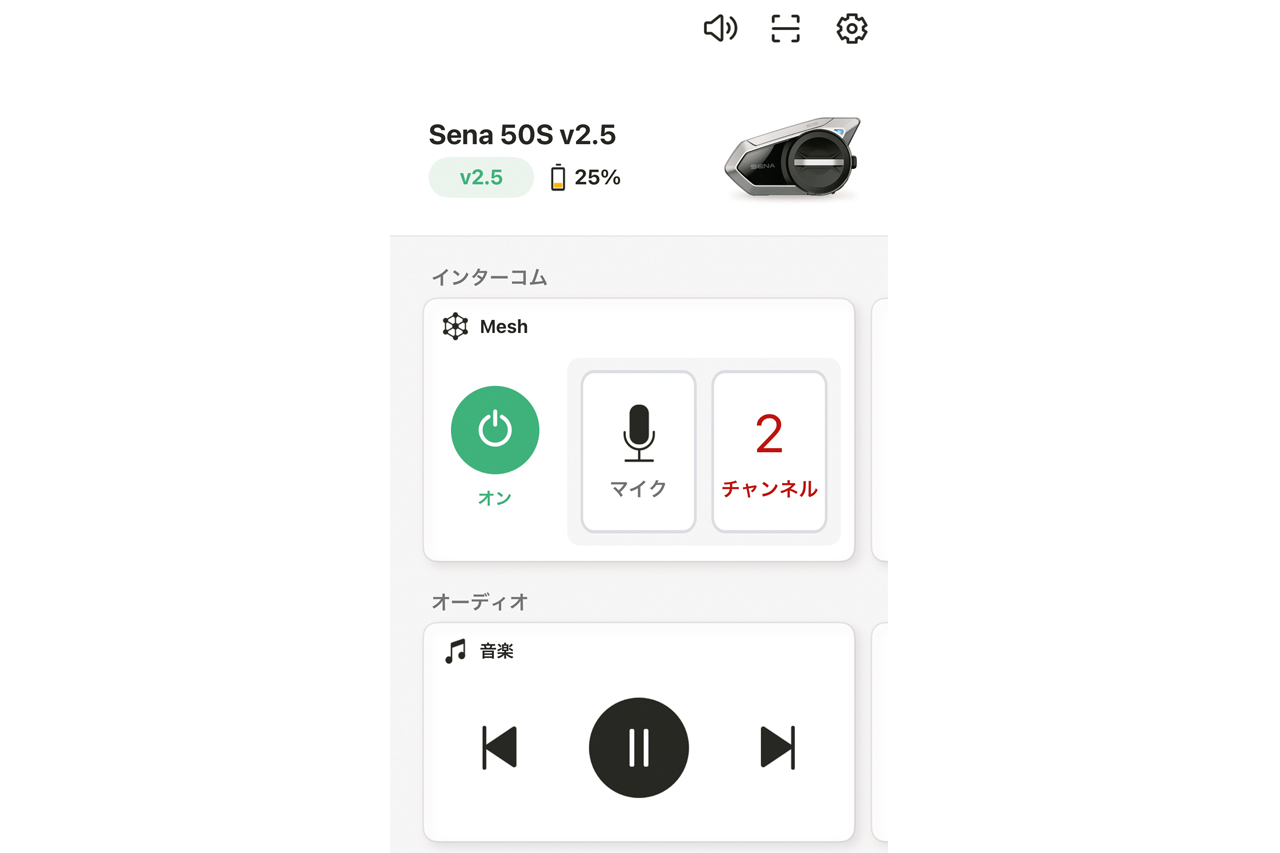Tap the v2.5 firmware version chip

[481, 178]
